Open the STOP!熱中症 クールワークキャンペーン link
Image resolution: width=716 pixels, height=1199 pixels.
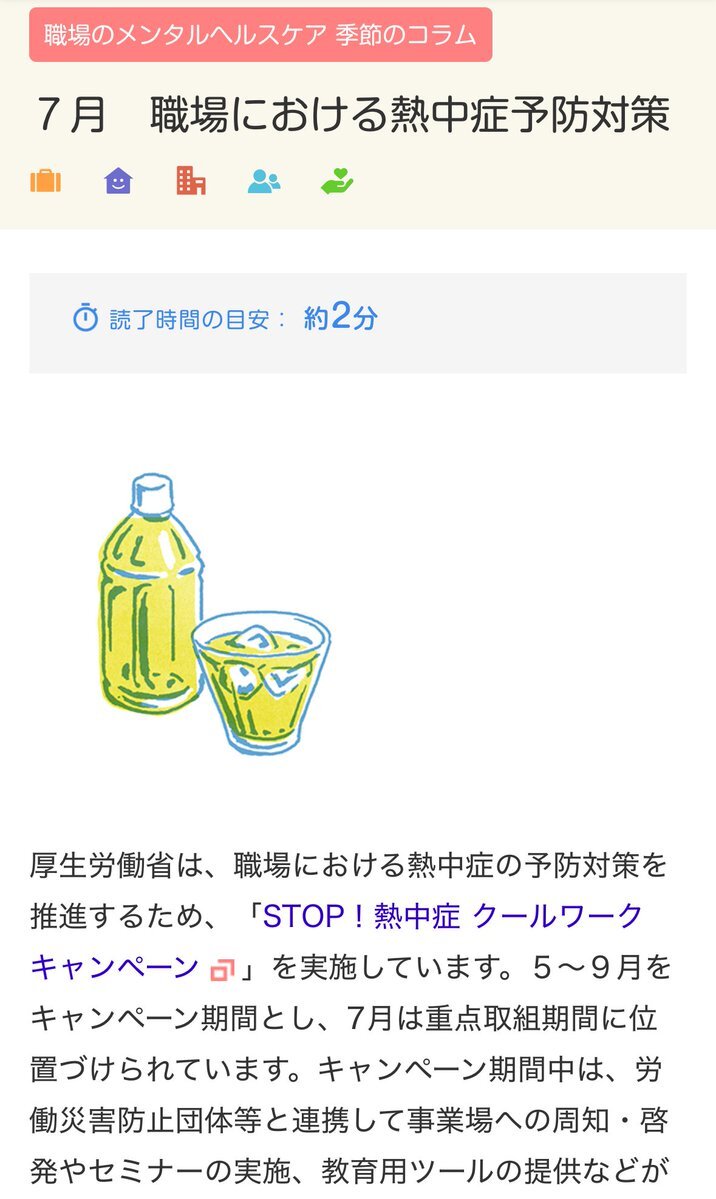coord(337,941)
